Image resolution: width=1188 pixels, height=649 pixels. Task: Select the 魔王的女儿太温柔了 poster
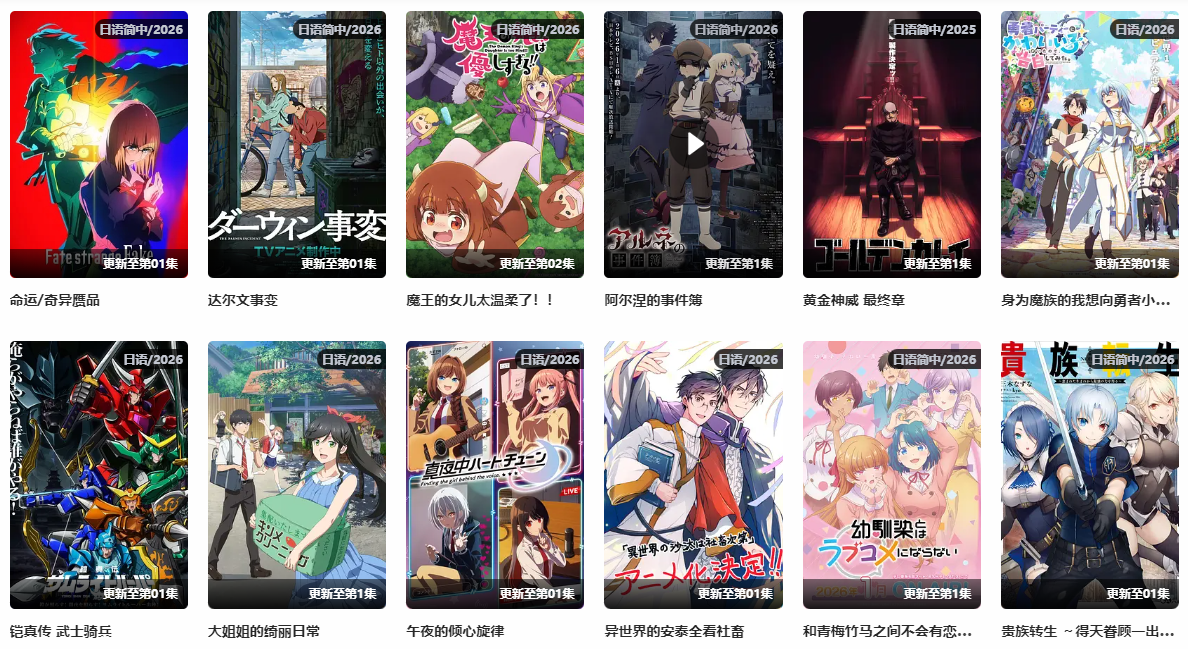point(495,145)
